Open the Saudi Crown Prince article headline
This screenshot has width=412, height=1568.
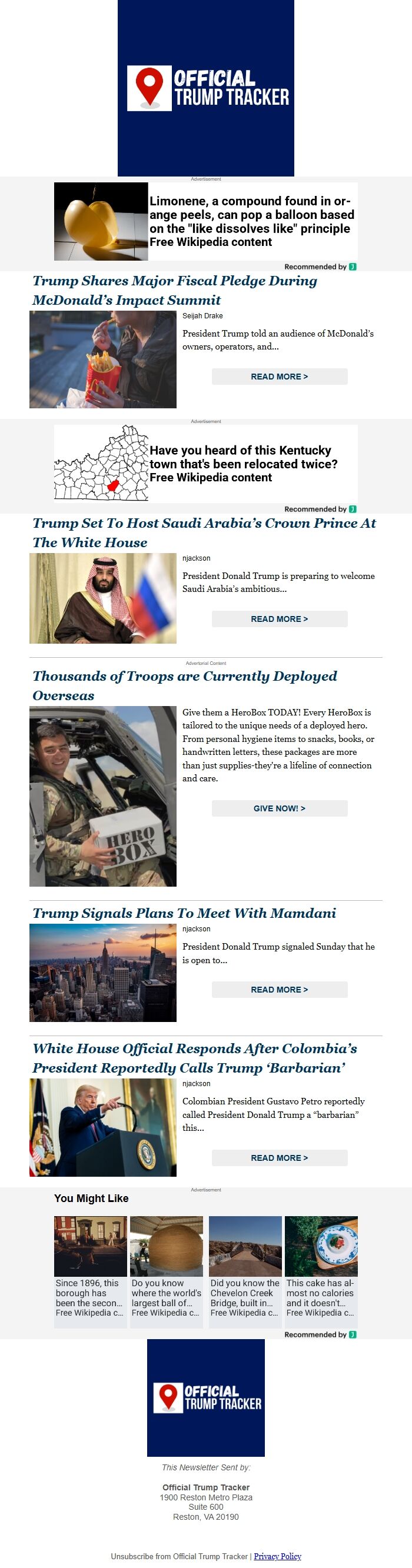[x=204, y=532]
